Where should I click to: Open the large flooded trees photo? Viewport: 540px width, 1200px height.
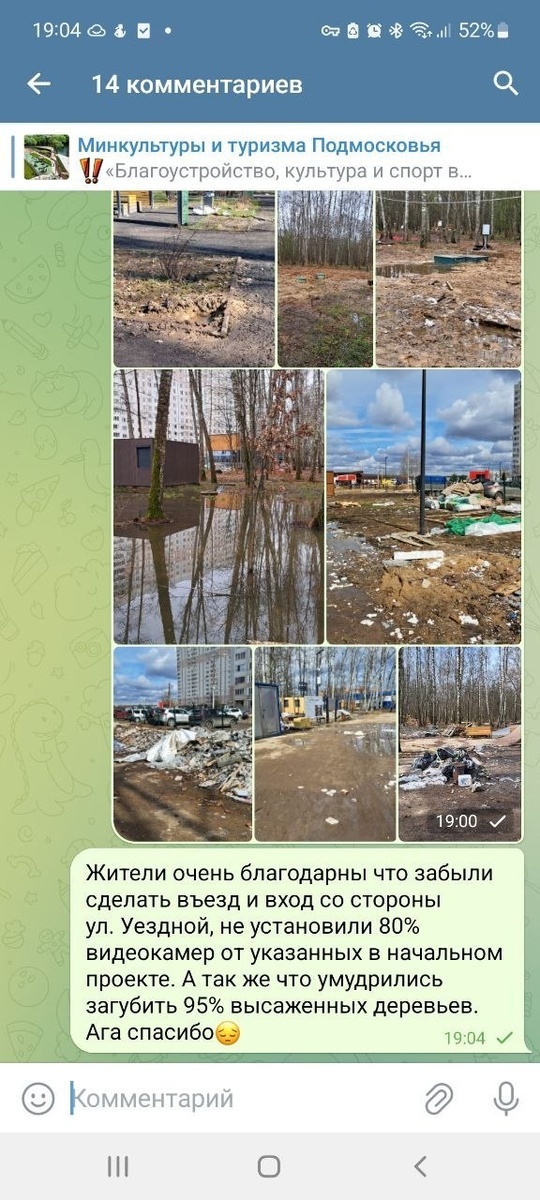click(x=218, y=507)
